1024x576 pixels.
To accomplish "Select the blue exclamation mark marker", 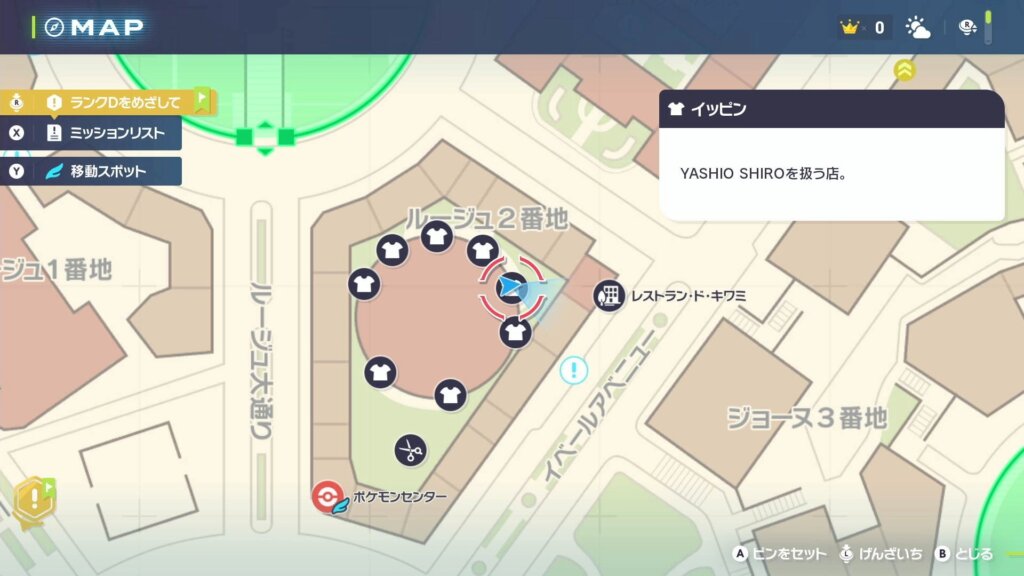I will 573,371.
